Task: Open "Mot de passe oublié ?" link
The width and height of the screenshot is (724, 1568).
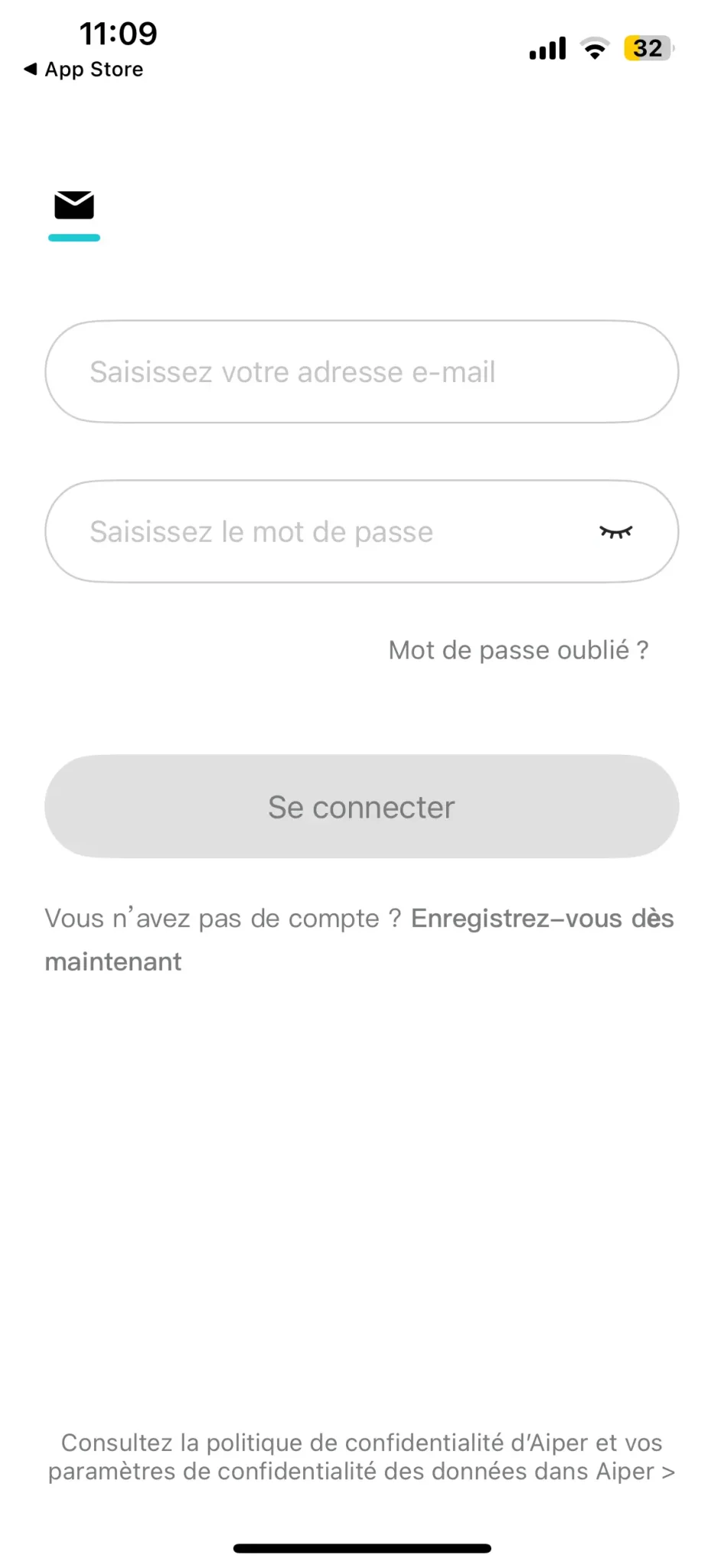Action: (518, 650)
